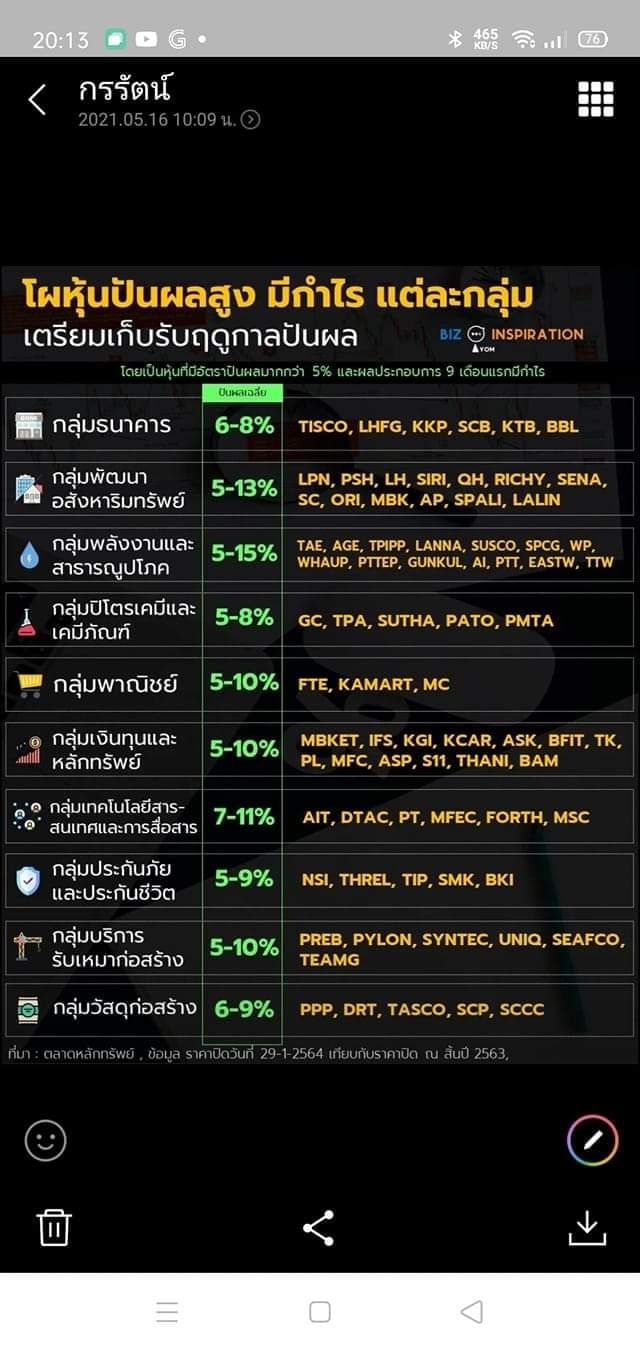Download the image to device

pyautogui.click(x=588, y=1227)
